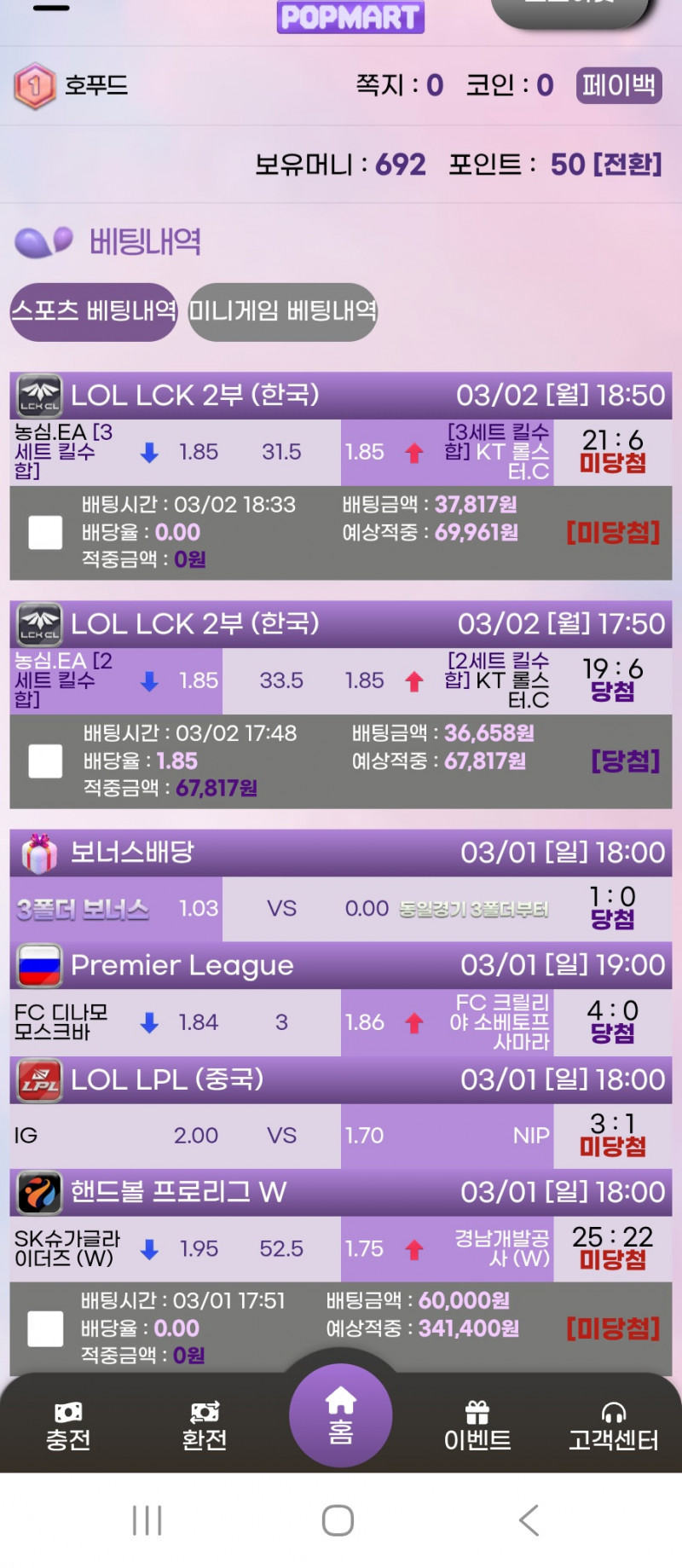Screen dimensions: 682x1568
Task: Open 환전 withdrawal in bottom bar
Action: 205,1426
